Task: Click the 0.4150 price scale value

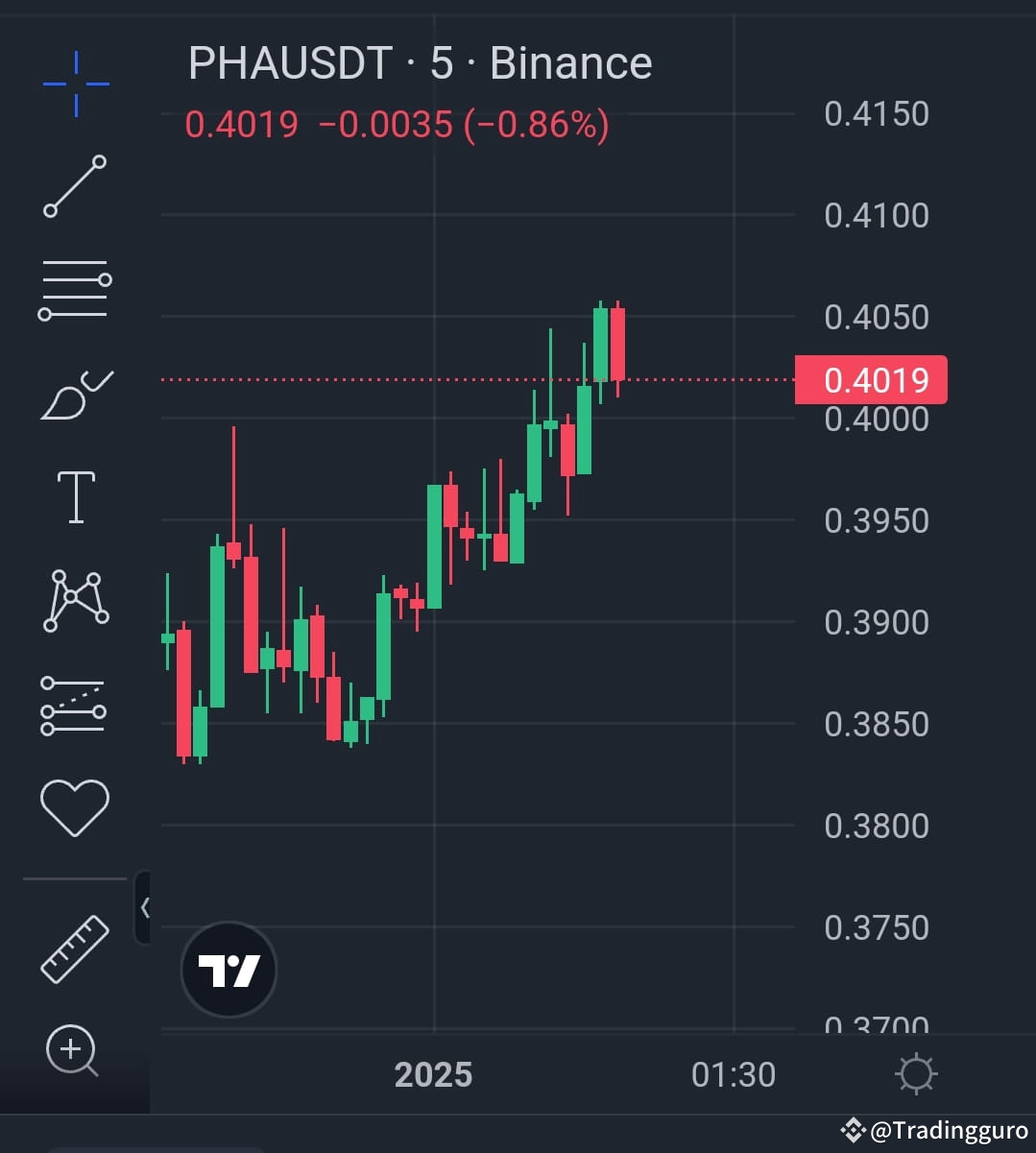Action: [x=875, y=113]
